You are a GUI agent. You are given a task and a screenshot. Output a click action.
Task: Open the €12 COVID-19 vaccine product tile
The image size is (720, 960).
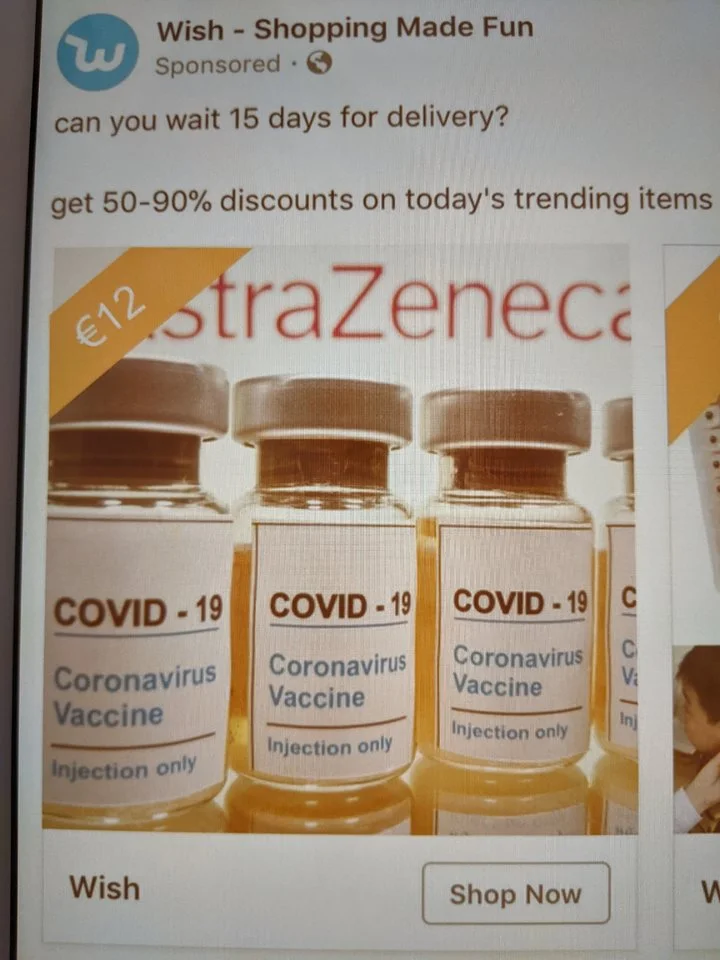click(x=340, y=540)
